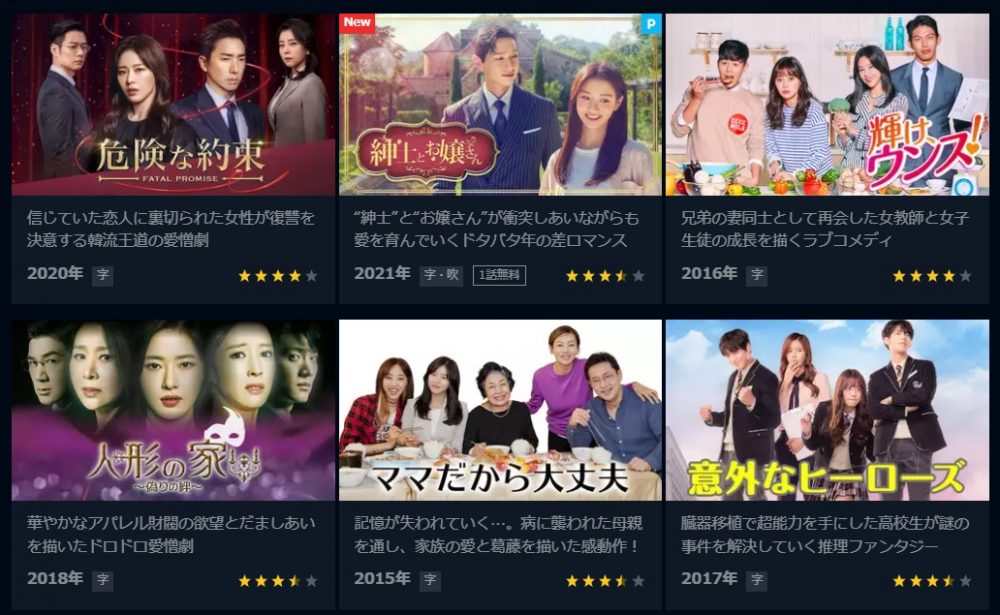Open the ママだから大丈夫 drama card
The width and height of the screenshot is (1000, 615).
click(x=500, y=410)
